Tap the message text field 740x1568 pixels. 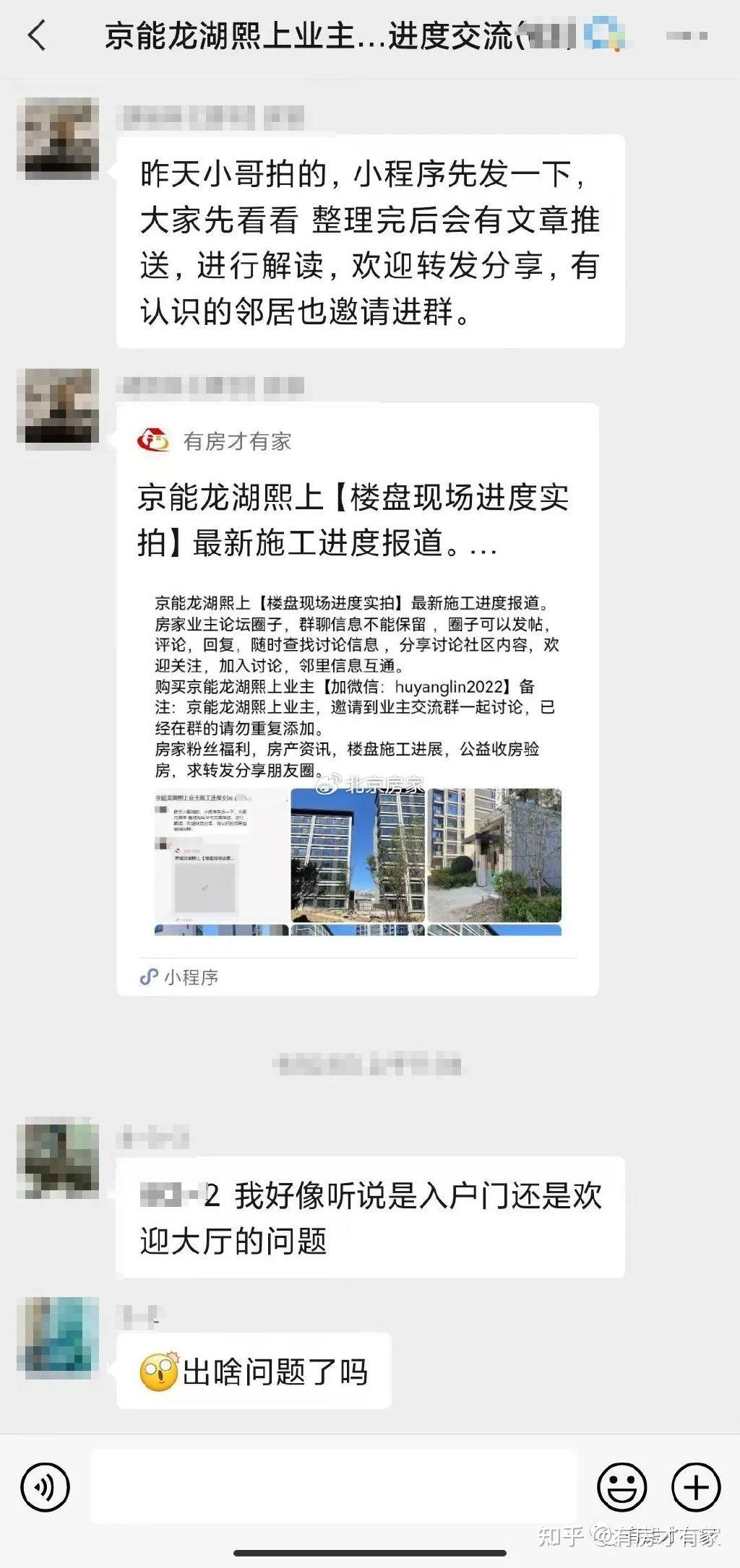pos(333,1486)
